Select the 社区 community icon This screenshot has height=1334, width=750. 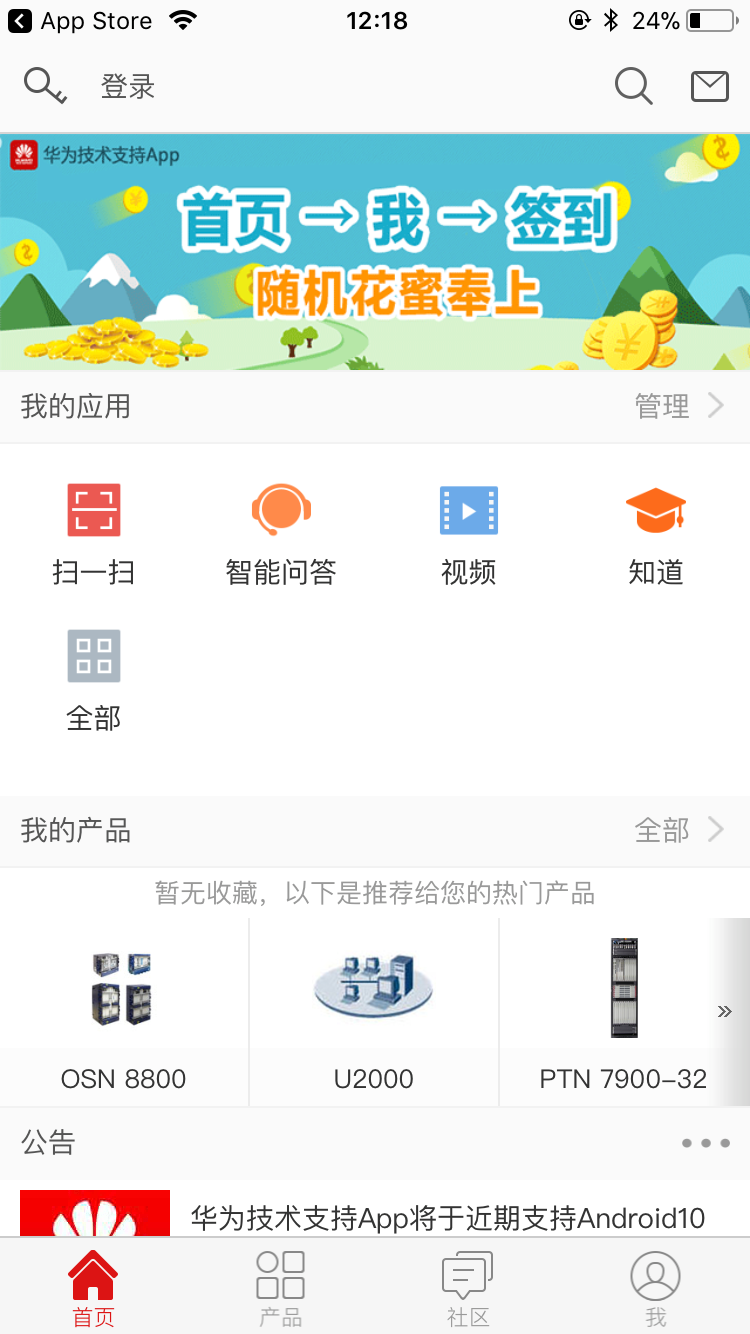[x=467, y=1287]
